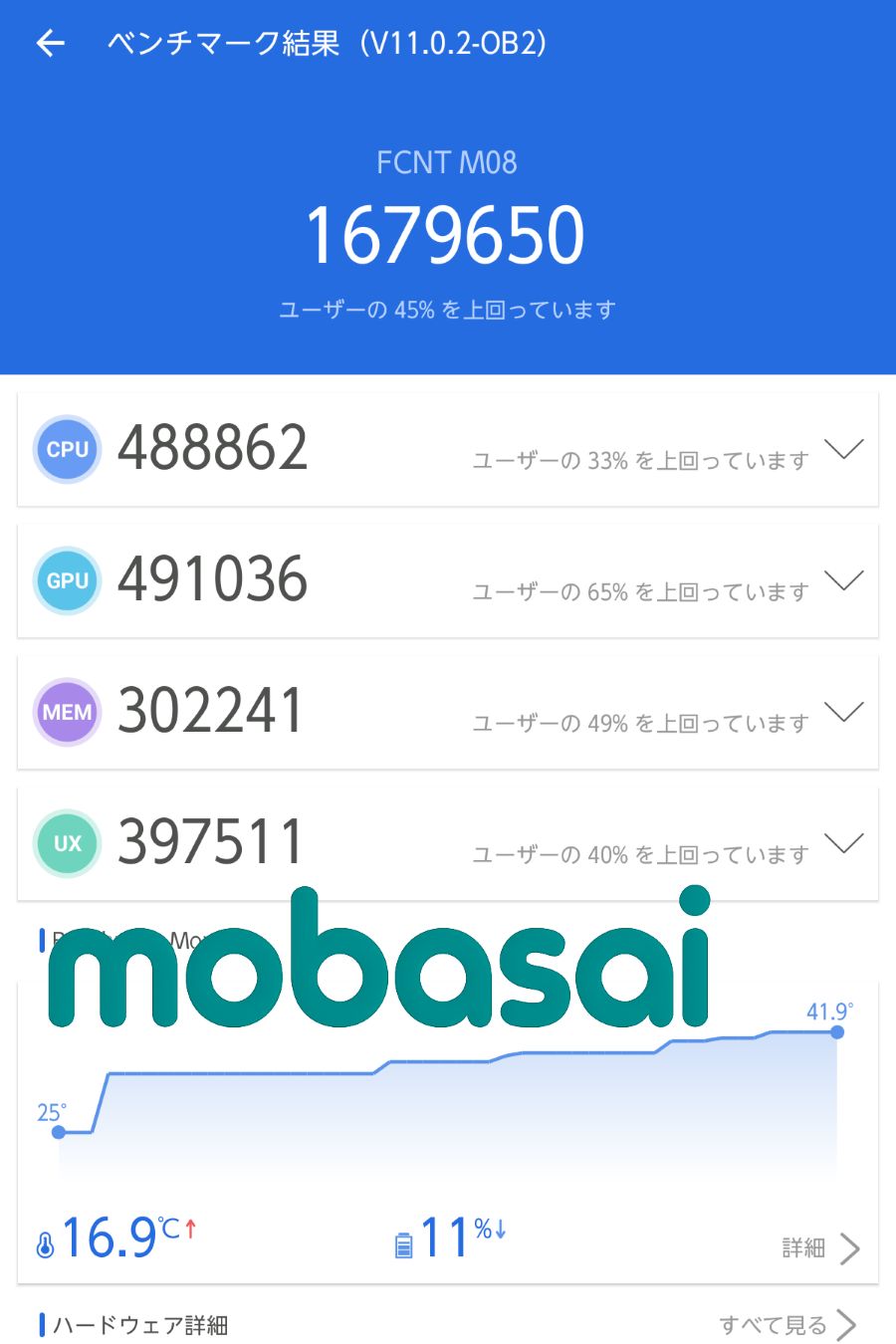Expand the MEM score section
896x1344 pixels.
pyautogui.click(x=843, y=712)
